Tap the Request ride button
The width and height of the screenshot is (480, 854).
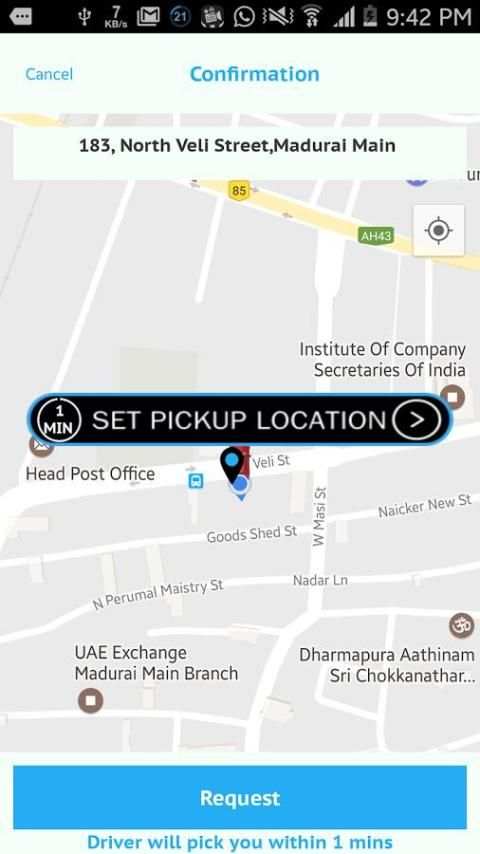[x=240, y=797]
